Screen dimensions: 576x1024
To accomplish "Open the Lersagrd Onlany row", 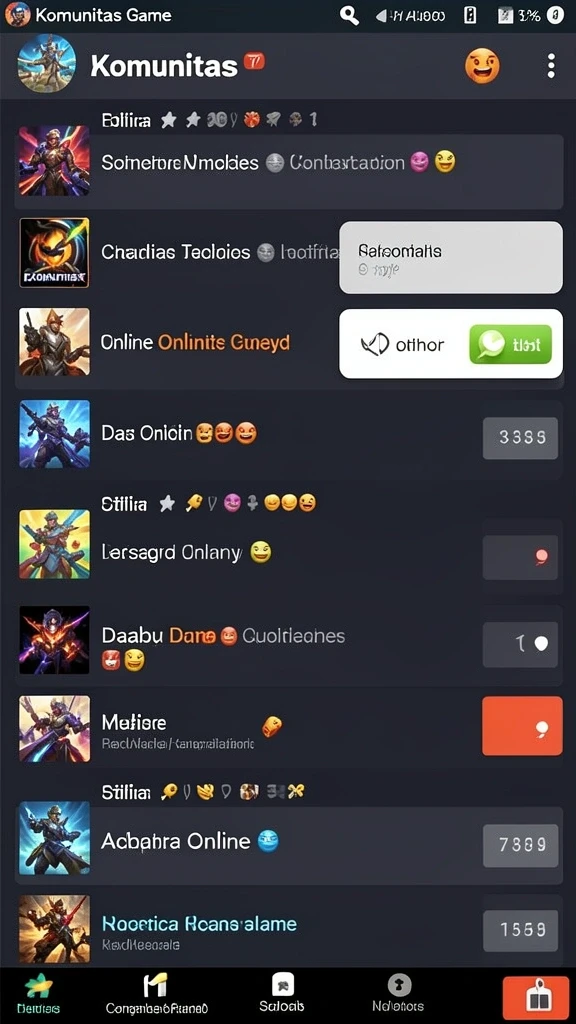I will click(x=289, y=554).
